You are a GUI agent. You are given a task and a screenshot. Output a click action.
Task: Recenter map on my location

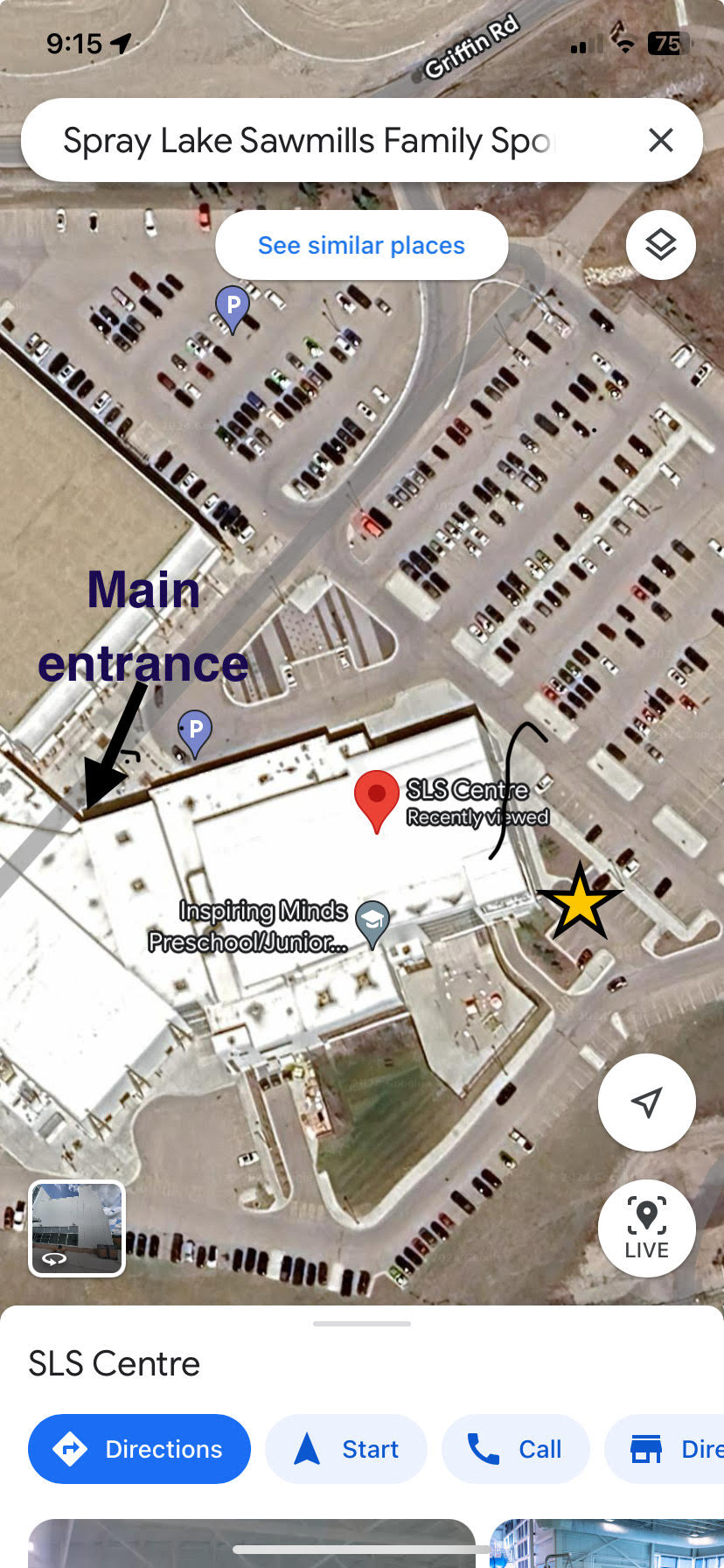coord(646,1102)
